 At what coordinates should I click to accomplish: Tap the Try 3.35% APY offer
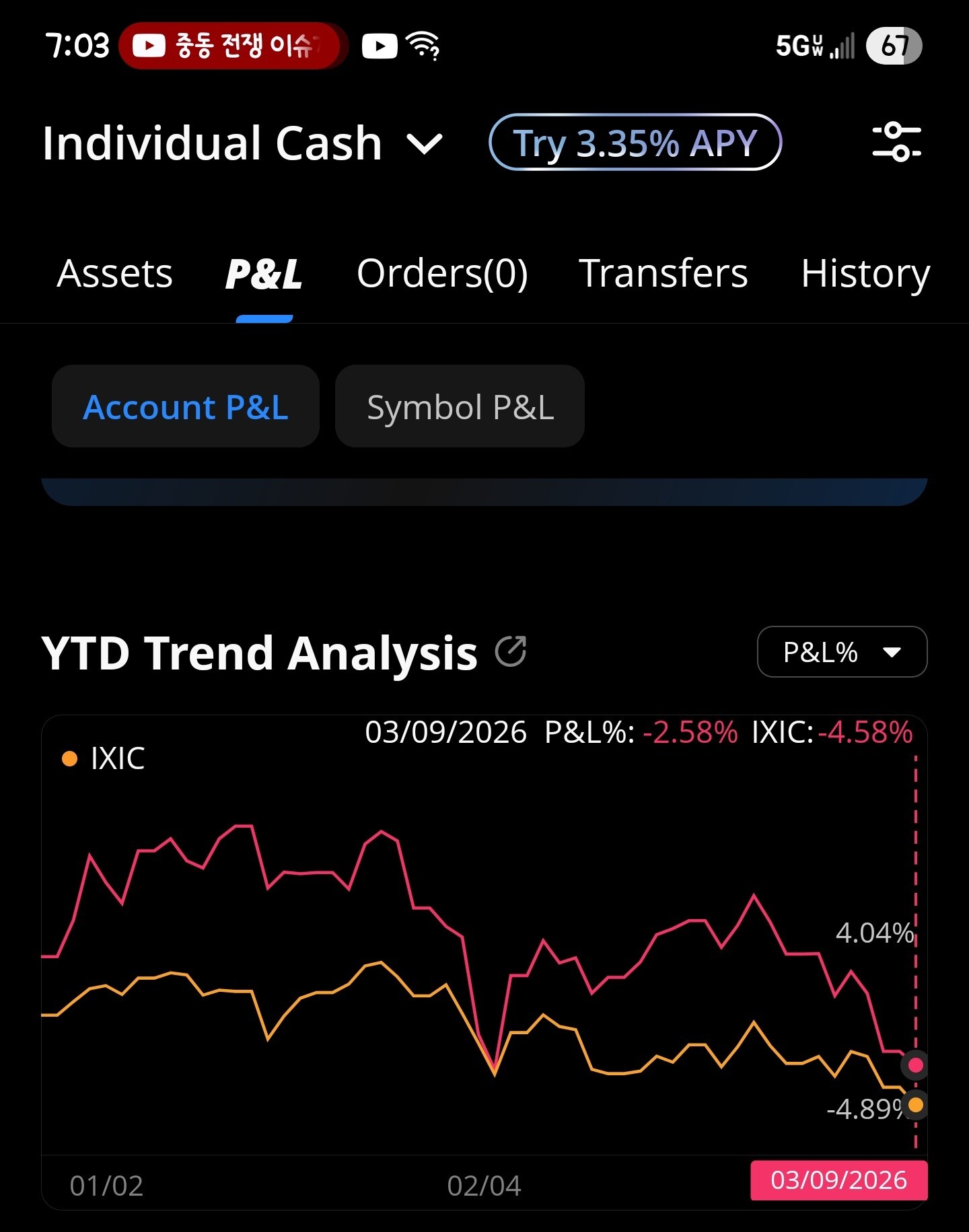(x=635, y=143)
